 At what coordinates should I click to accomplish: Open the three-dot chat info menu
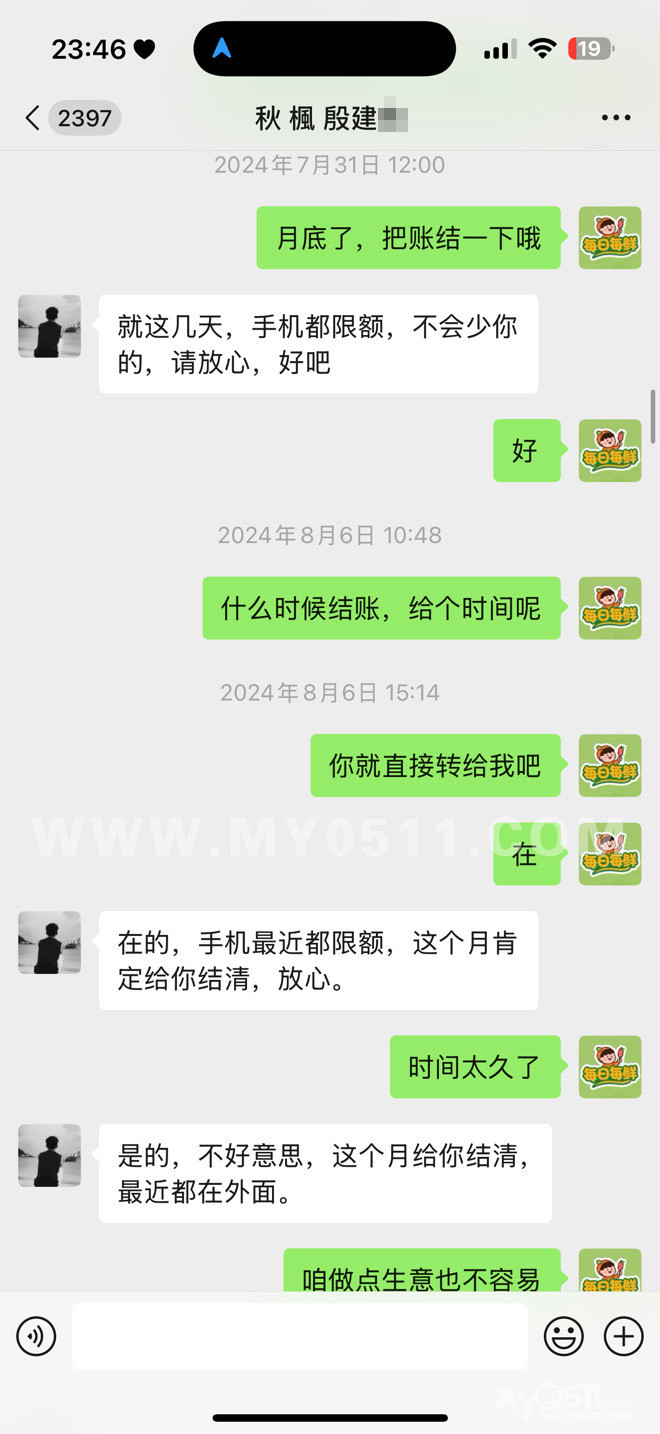615,118
